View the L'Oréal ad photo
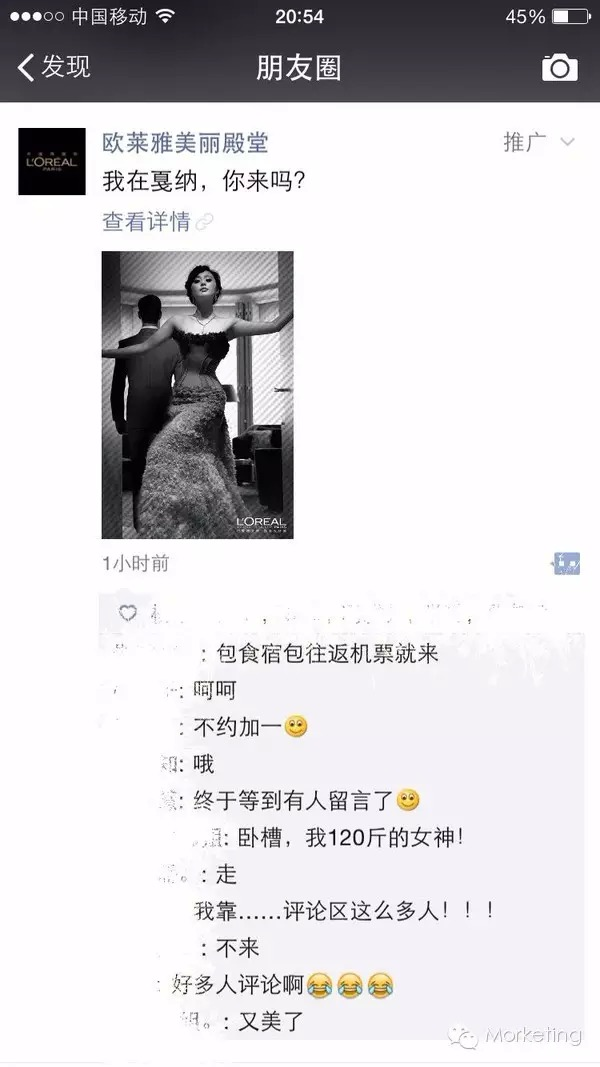 [198, 394]
